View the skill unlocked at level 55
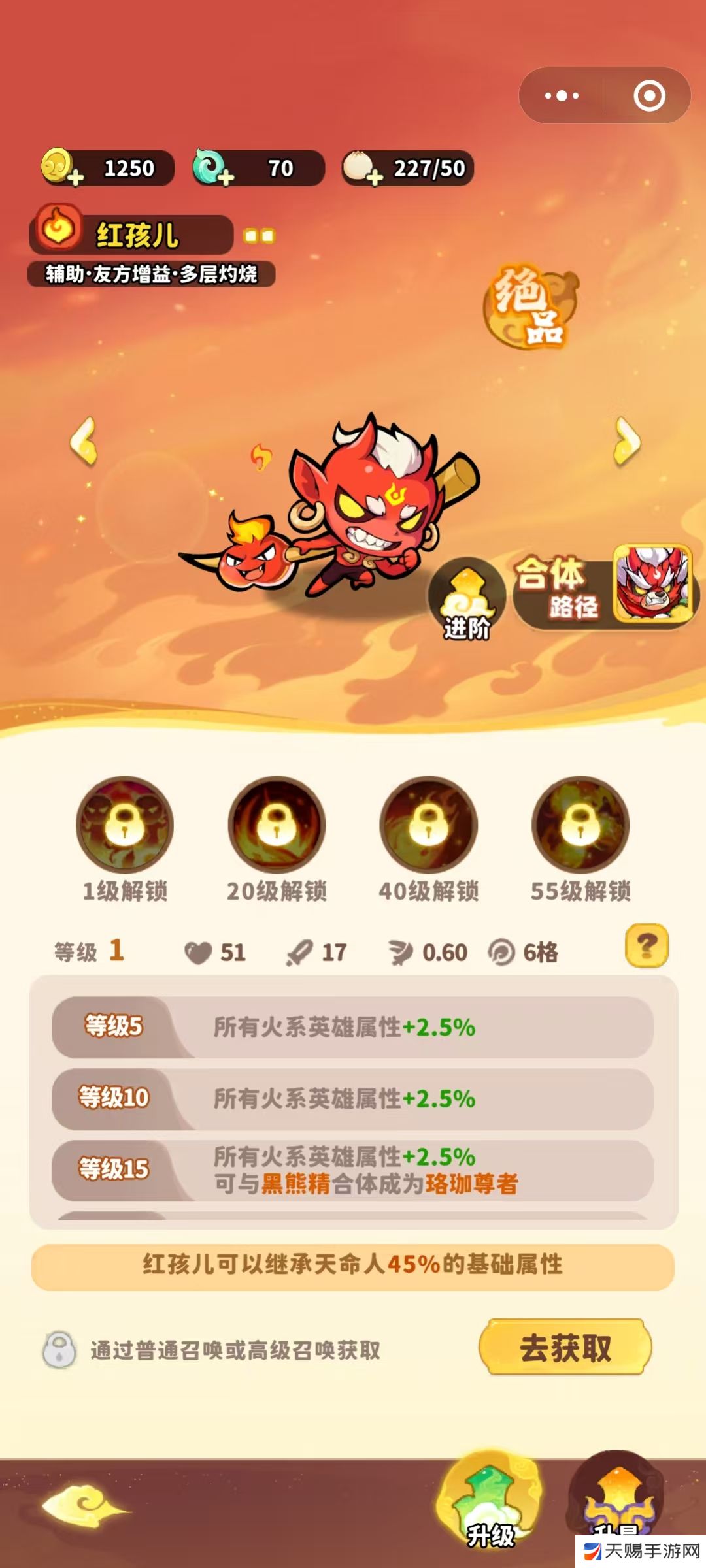 [580, 825]
